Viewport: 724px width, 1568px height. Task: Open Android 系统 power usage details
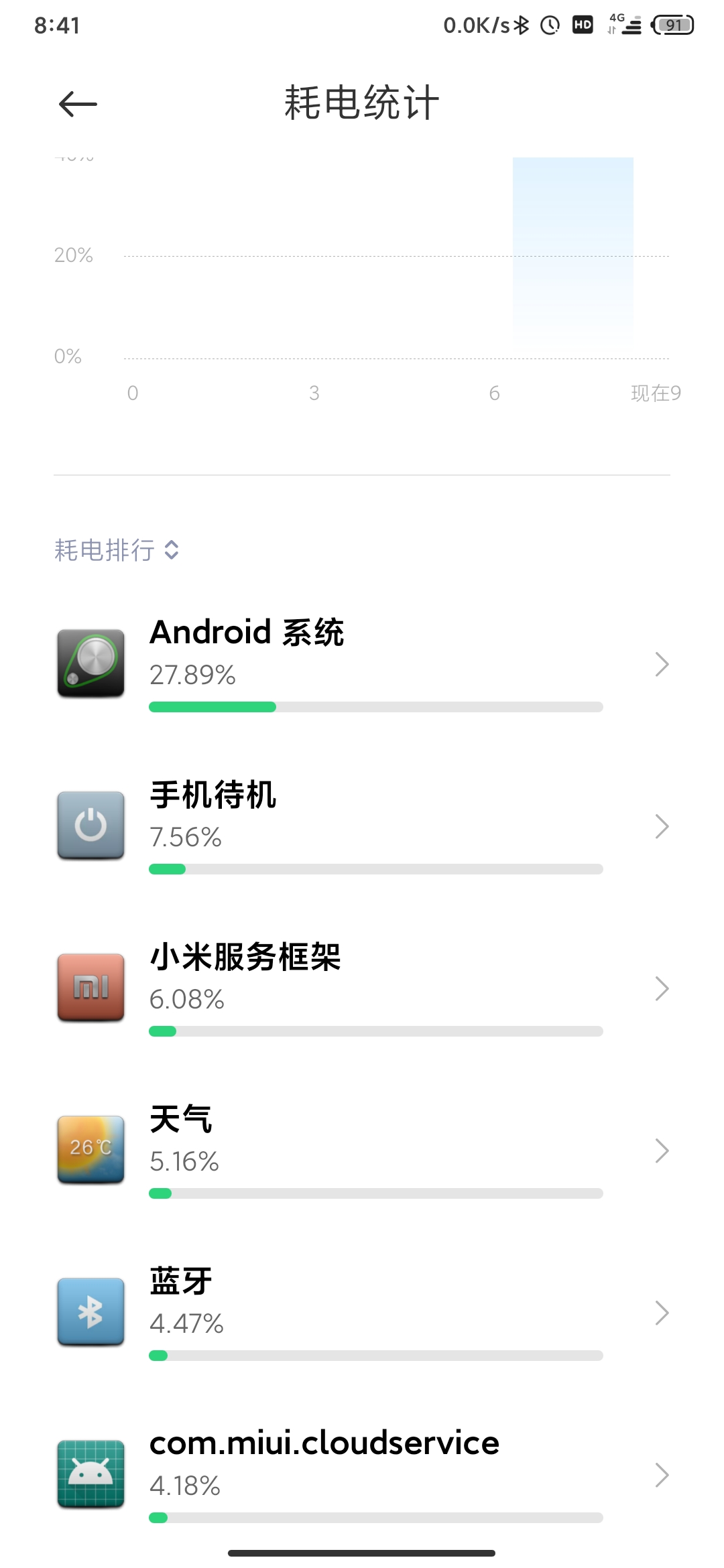(x=362, y=663)
